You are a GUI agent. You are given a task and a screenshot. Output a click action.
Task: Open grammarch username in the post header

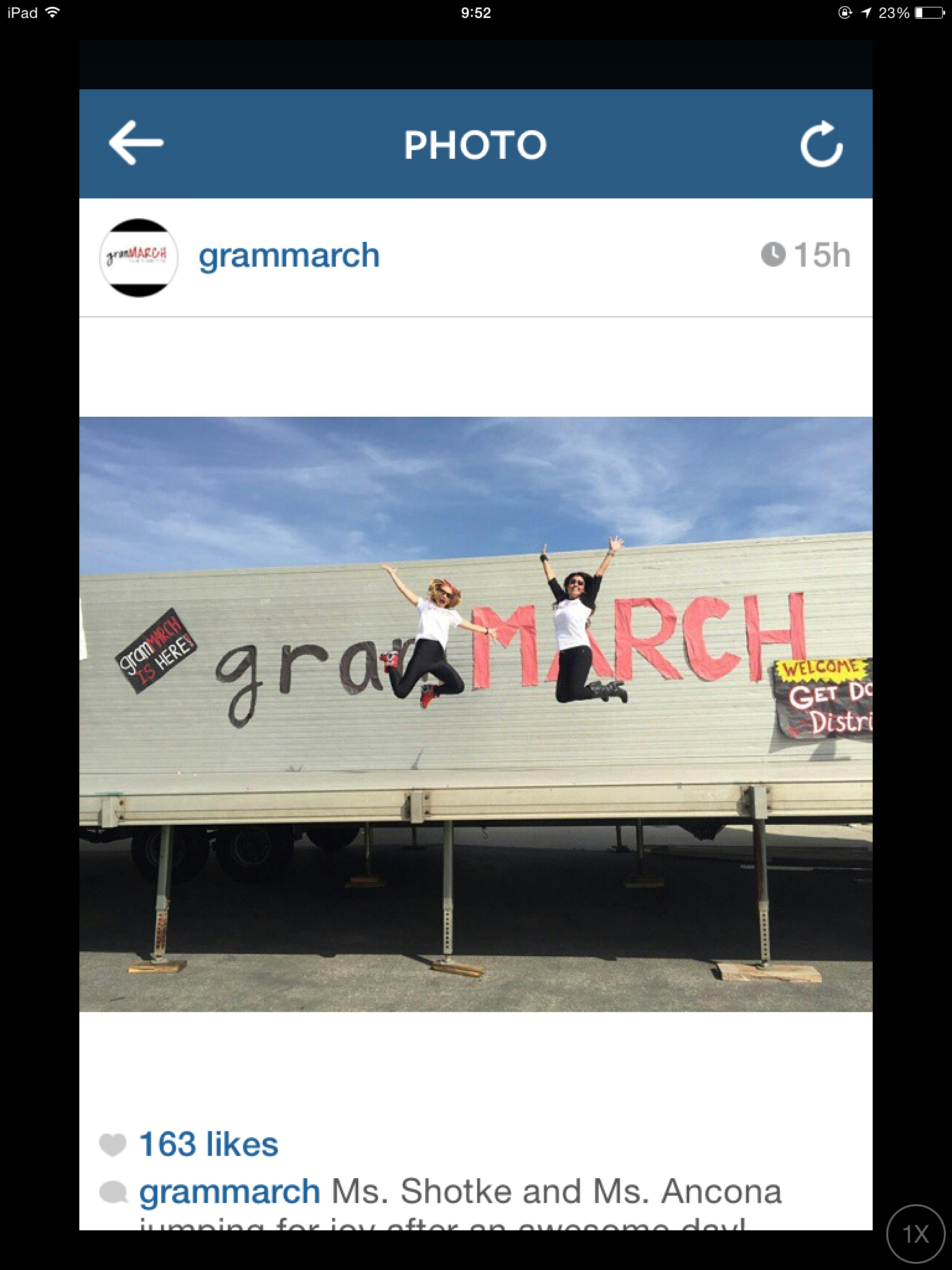(289, 255)
